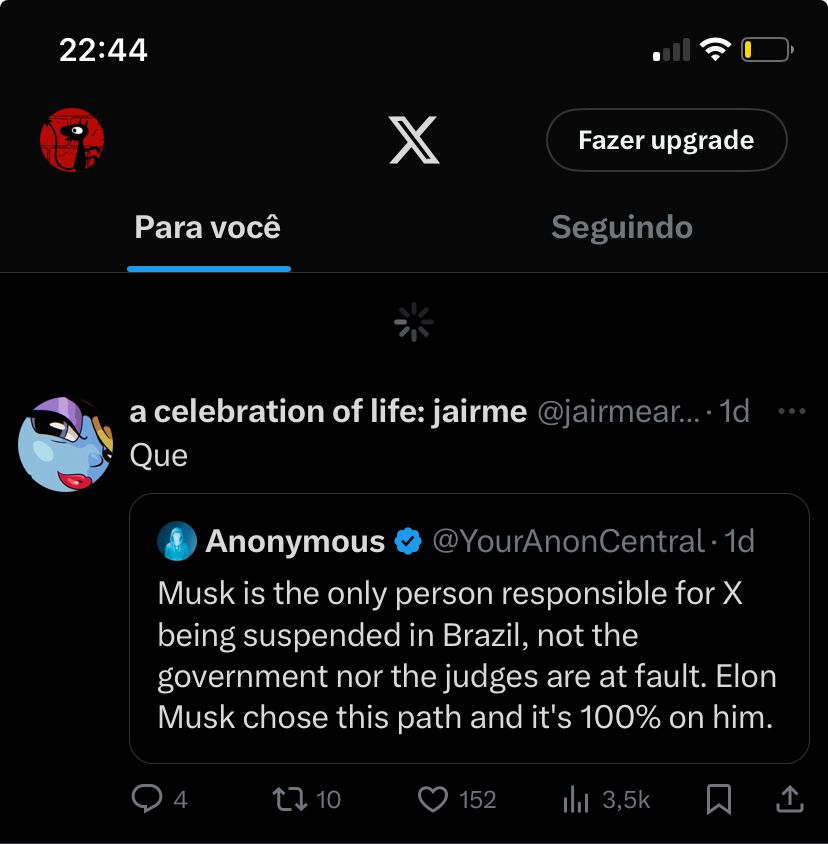Open the @jairmear profile handle
This screenshot has width=828, height=844.
(x=618, y=411)
